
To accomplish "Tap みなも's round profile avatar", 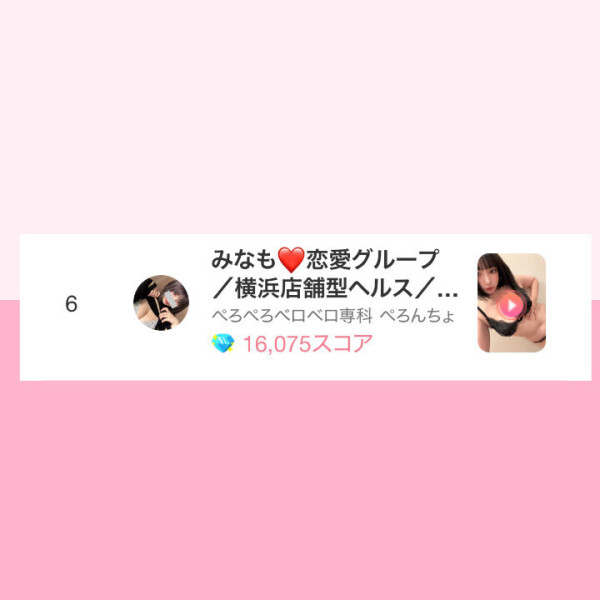I will (160, 303).
